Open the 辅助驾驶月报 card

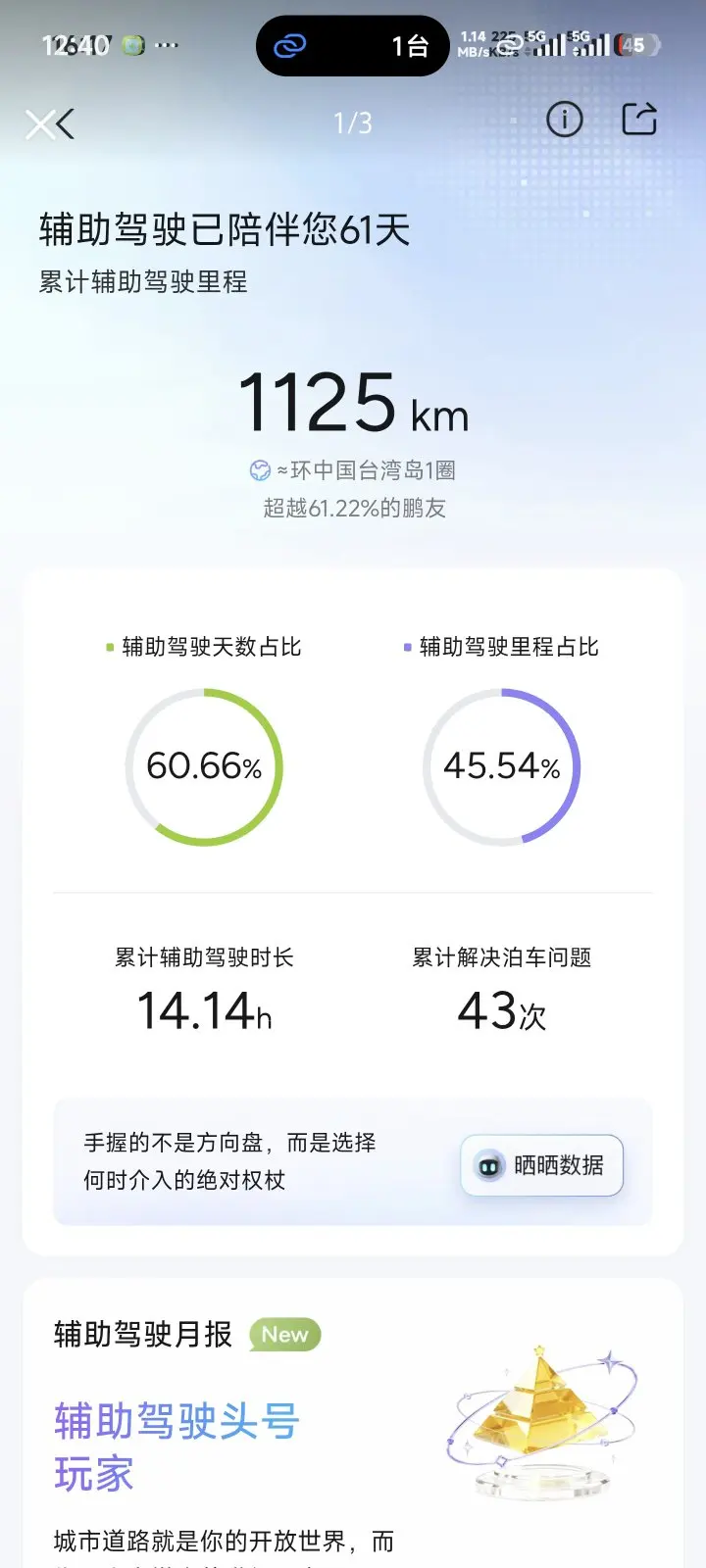pos(353,1423)
